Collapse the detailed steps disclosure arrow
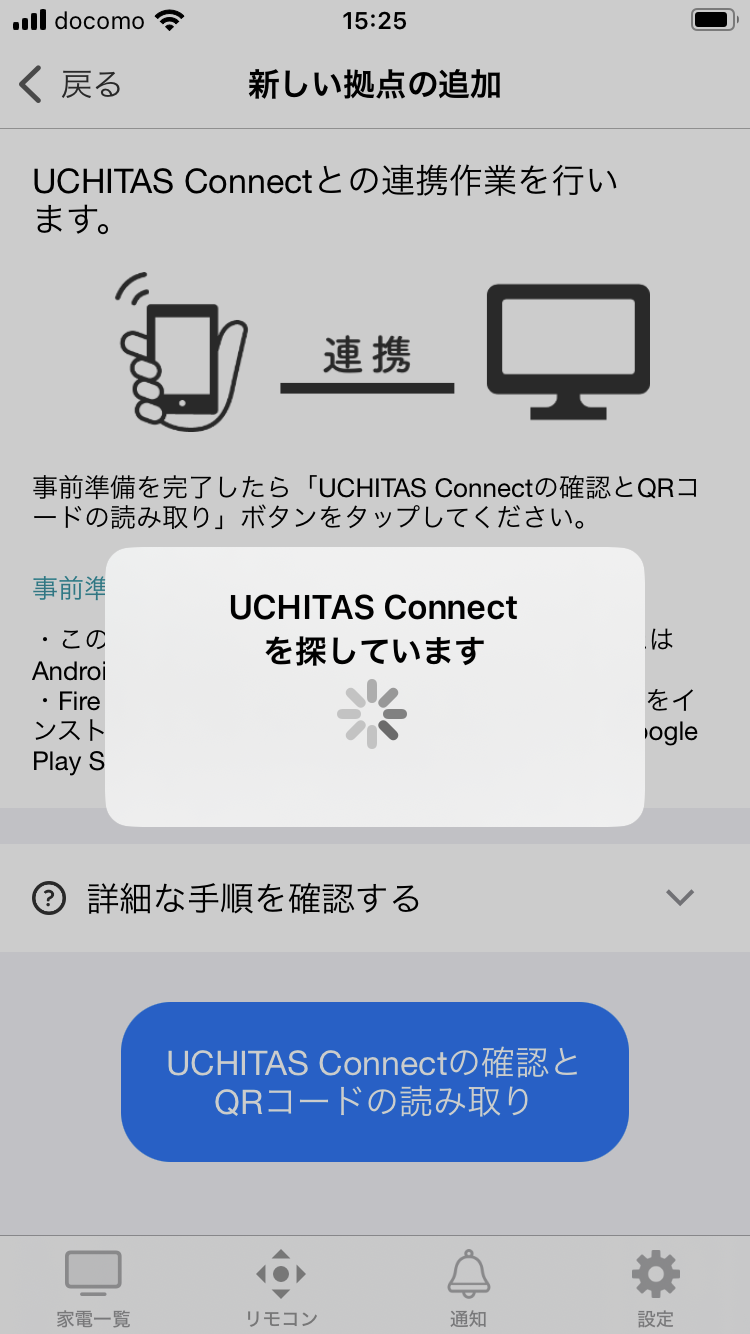This screenshot has height=1334, width=750. click(680, 897)
